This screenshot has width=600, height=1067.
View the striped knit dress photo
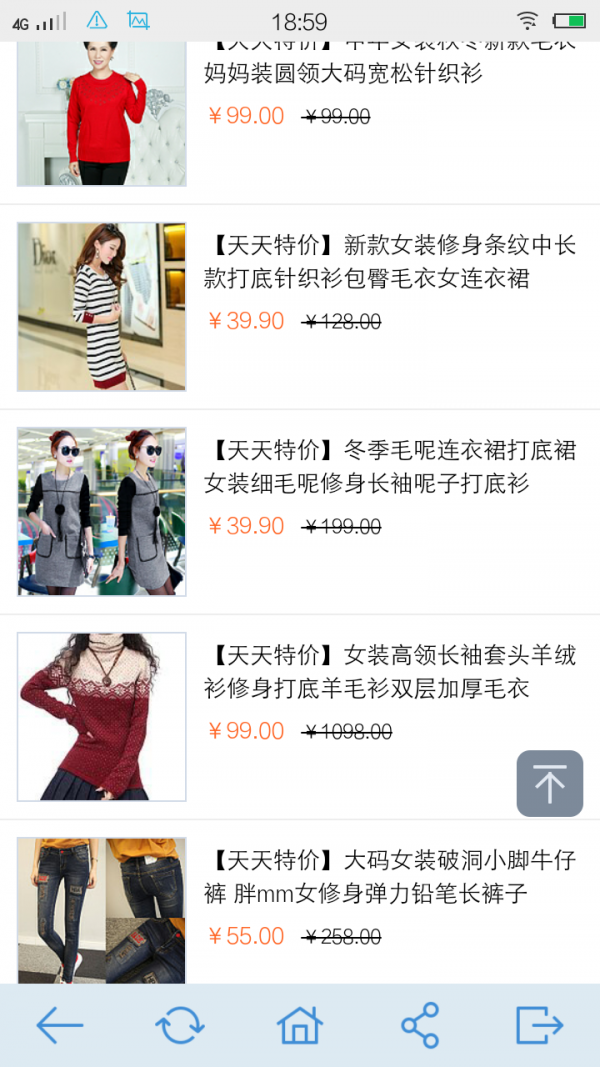tap(101, 306)
